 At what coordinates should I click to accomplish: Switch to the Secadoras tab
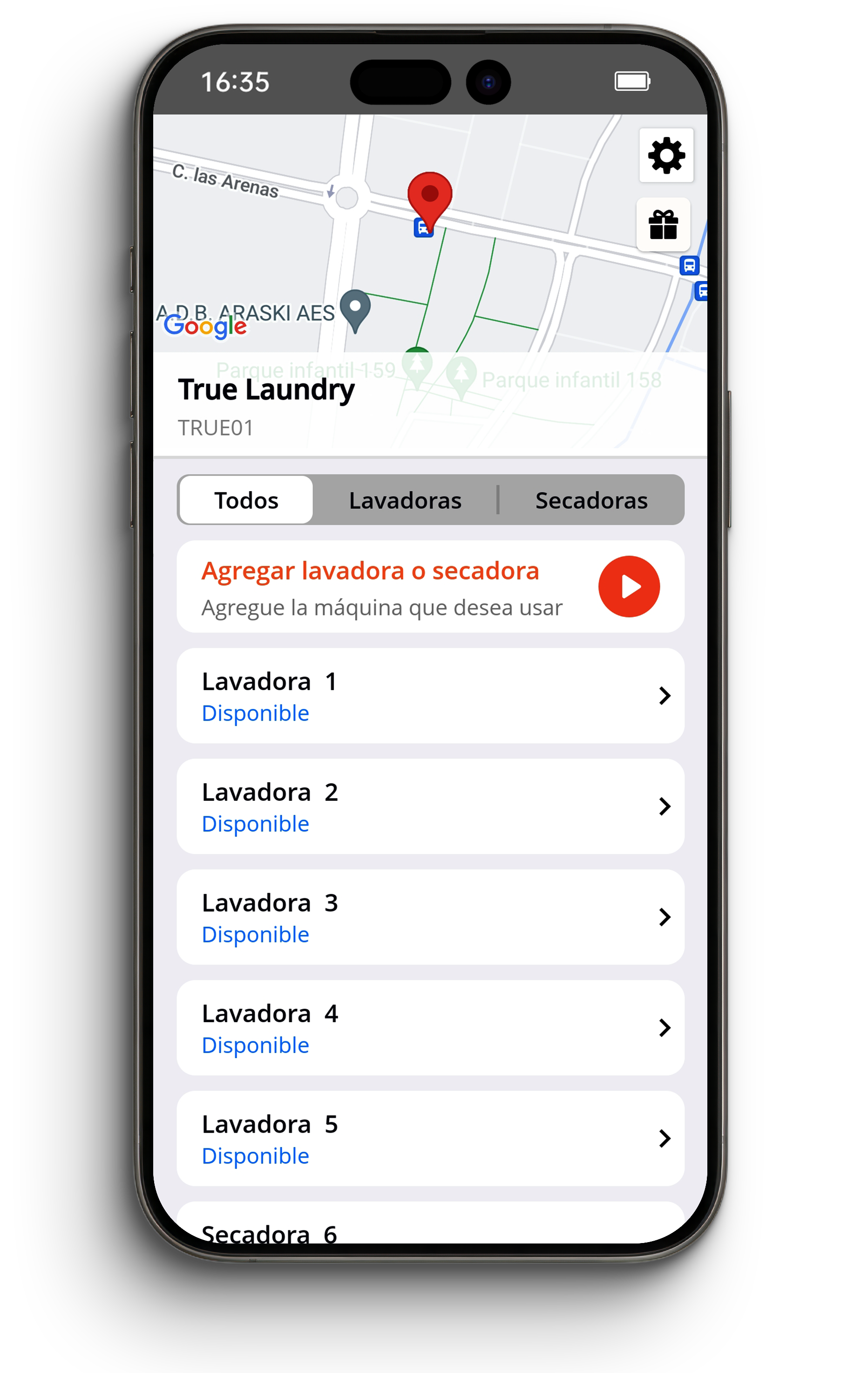coord(591,500)
